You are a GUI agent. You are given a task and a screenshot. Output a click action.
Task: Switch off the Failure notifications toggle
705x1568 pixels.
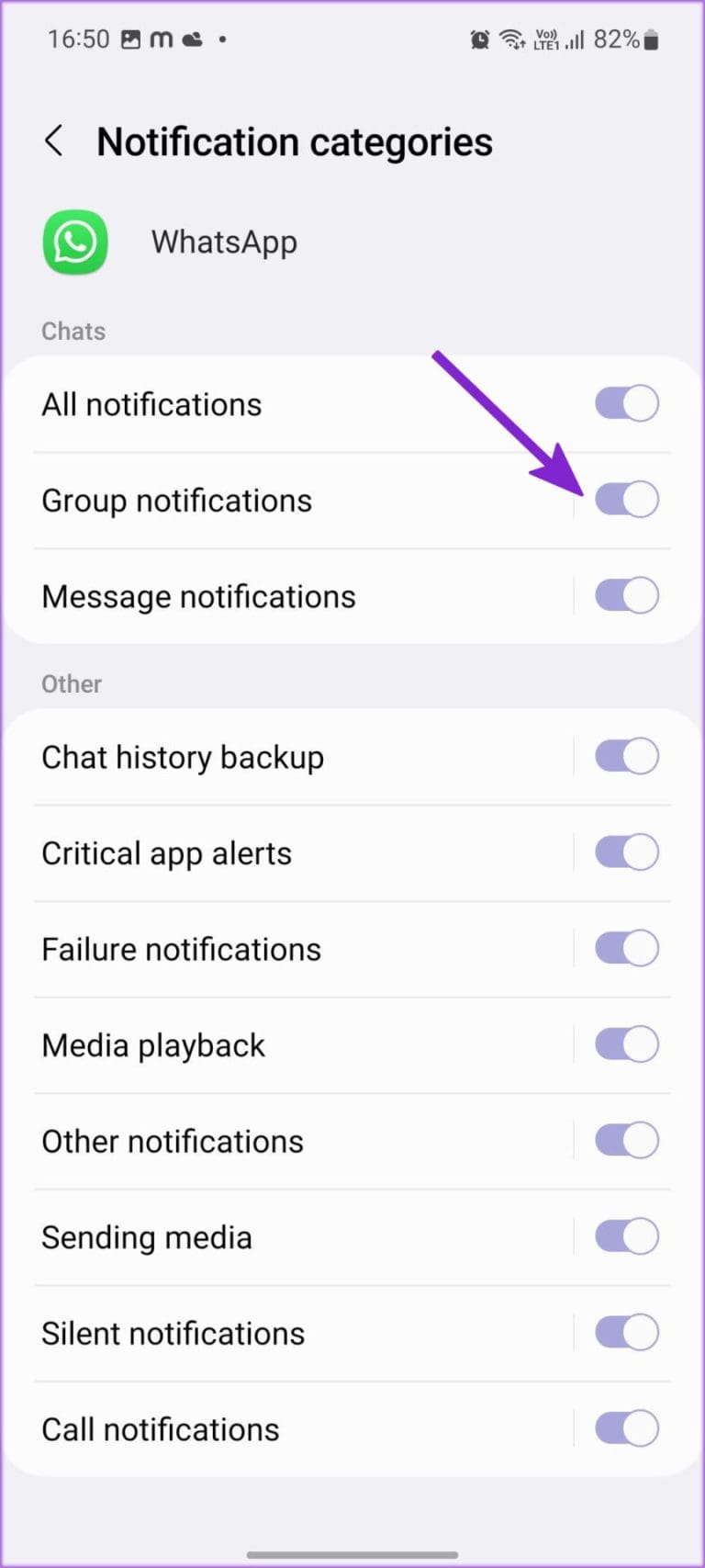click(x=626, y=949)
